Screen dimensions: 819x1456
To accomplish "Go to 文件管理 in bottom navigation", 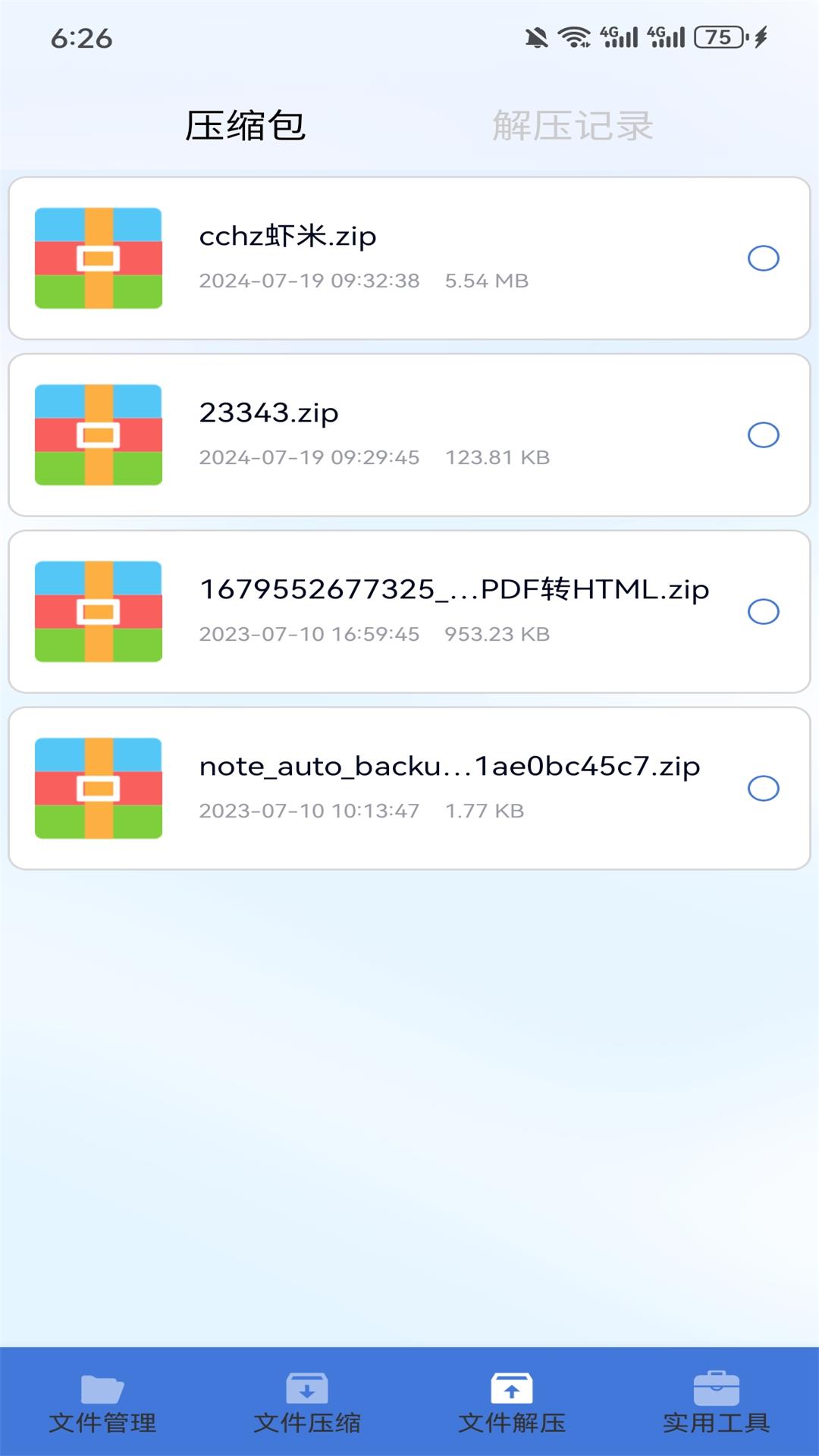I will [102, 1403].
